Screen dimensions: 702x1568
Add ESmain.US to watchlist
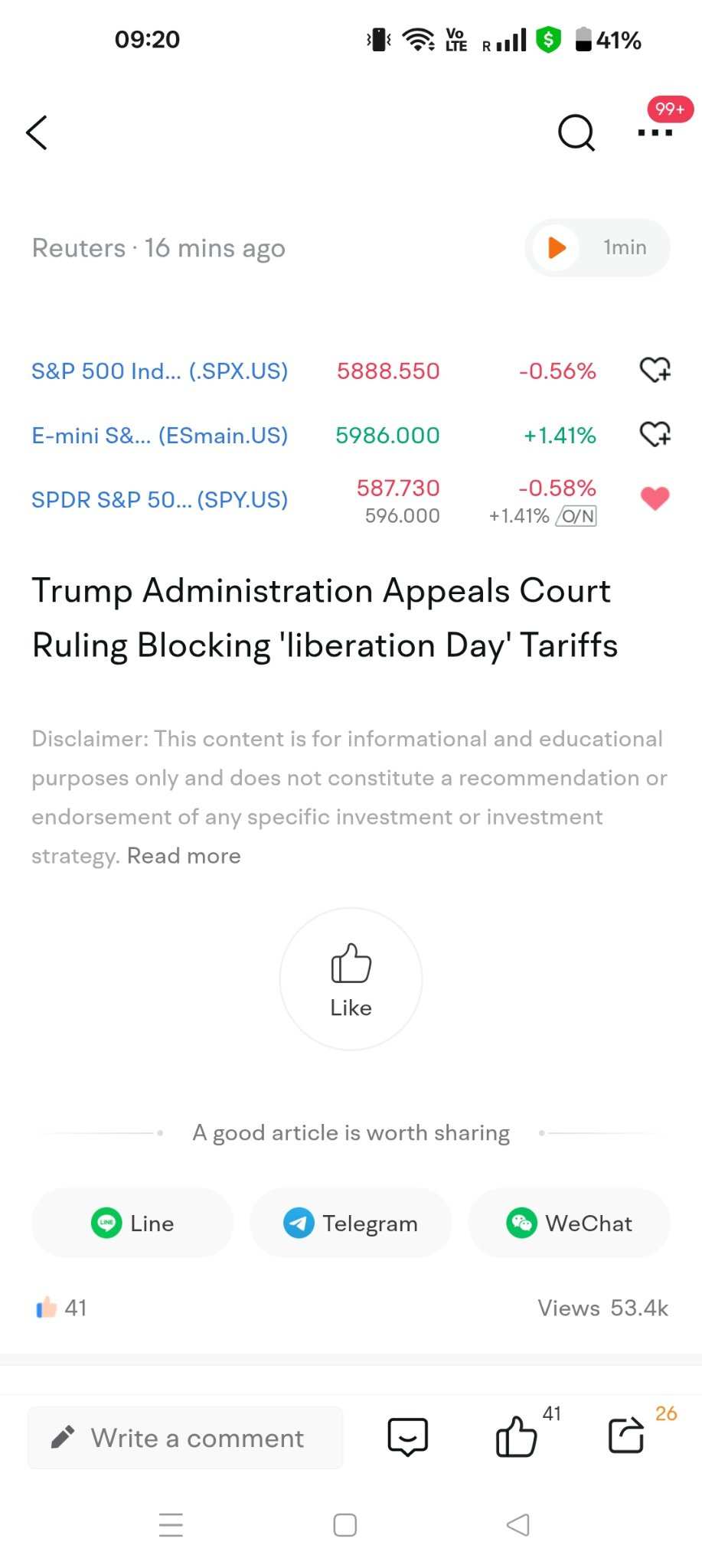(x=655, y=435)
